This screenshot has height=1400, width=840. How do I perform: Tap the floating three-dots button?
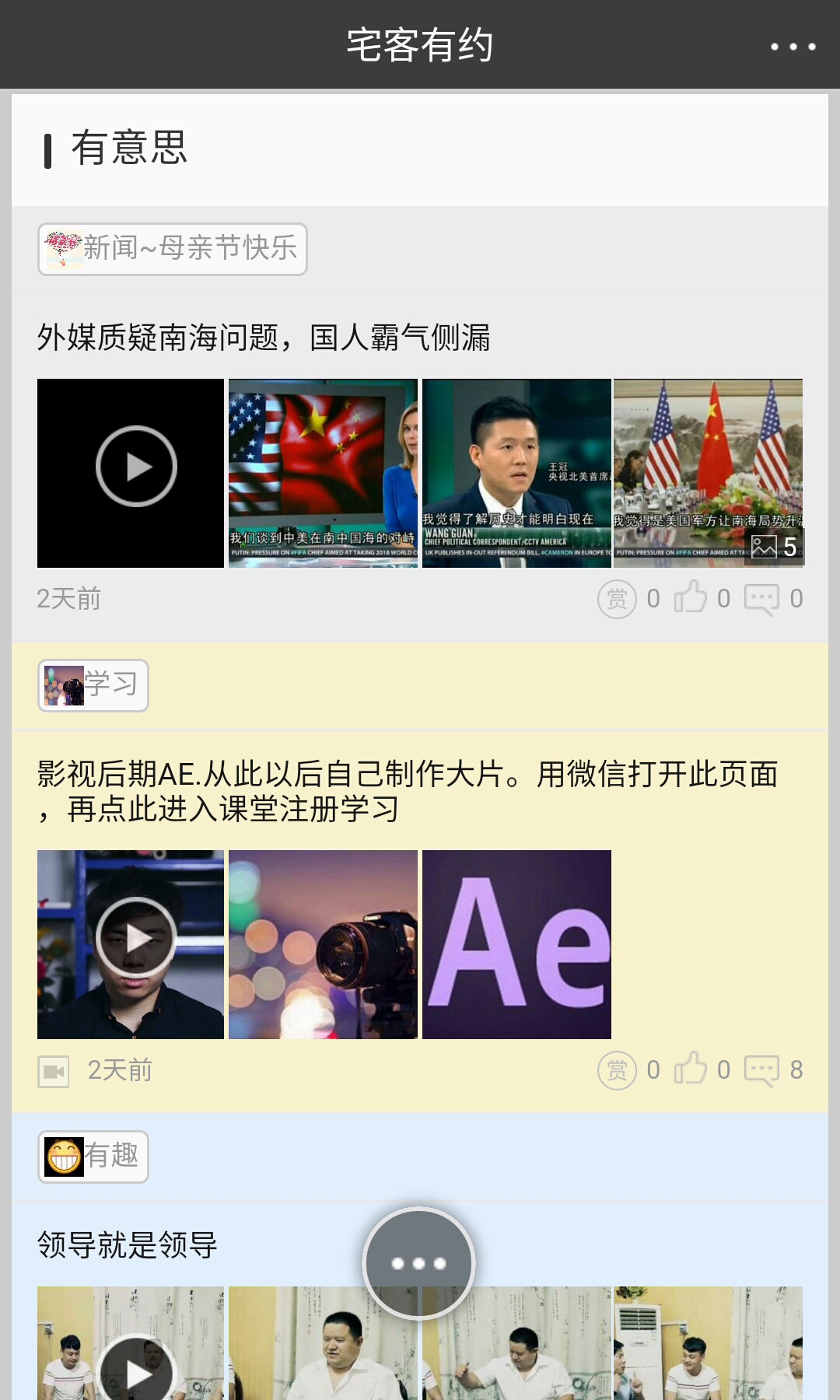pos(418,1263)
